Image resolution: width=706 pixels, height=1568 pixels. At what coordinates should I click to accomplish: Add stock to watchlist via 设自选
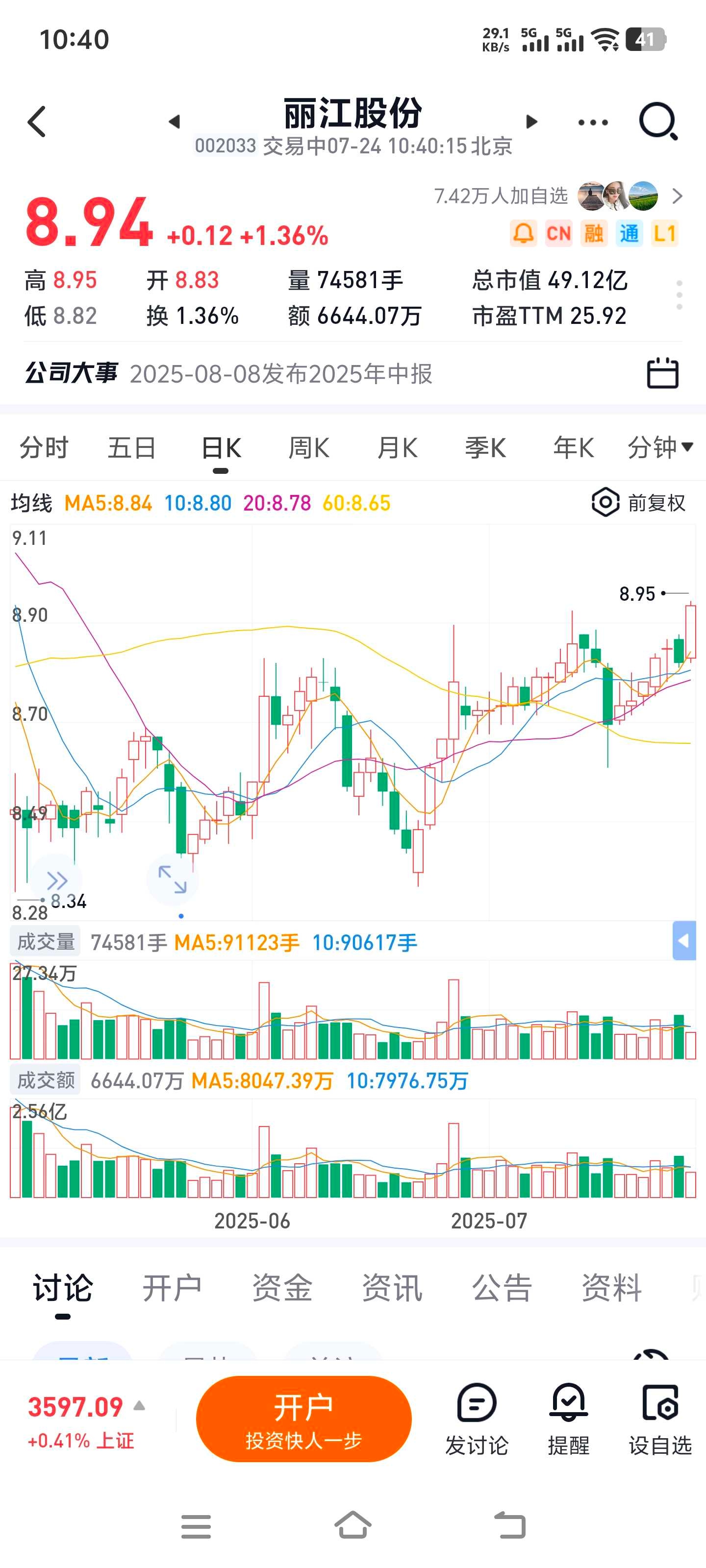660,1419
